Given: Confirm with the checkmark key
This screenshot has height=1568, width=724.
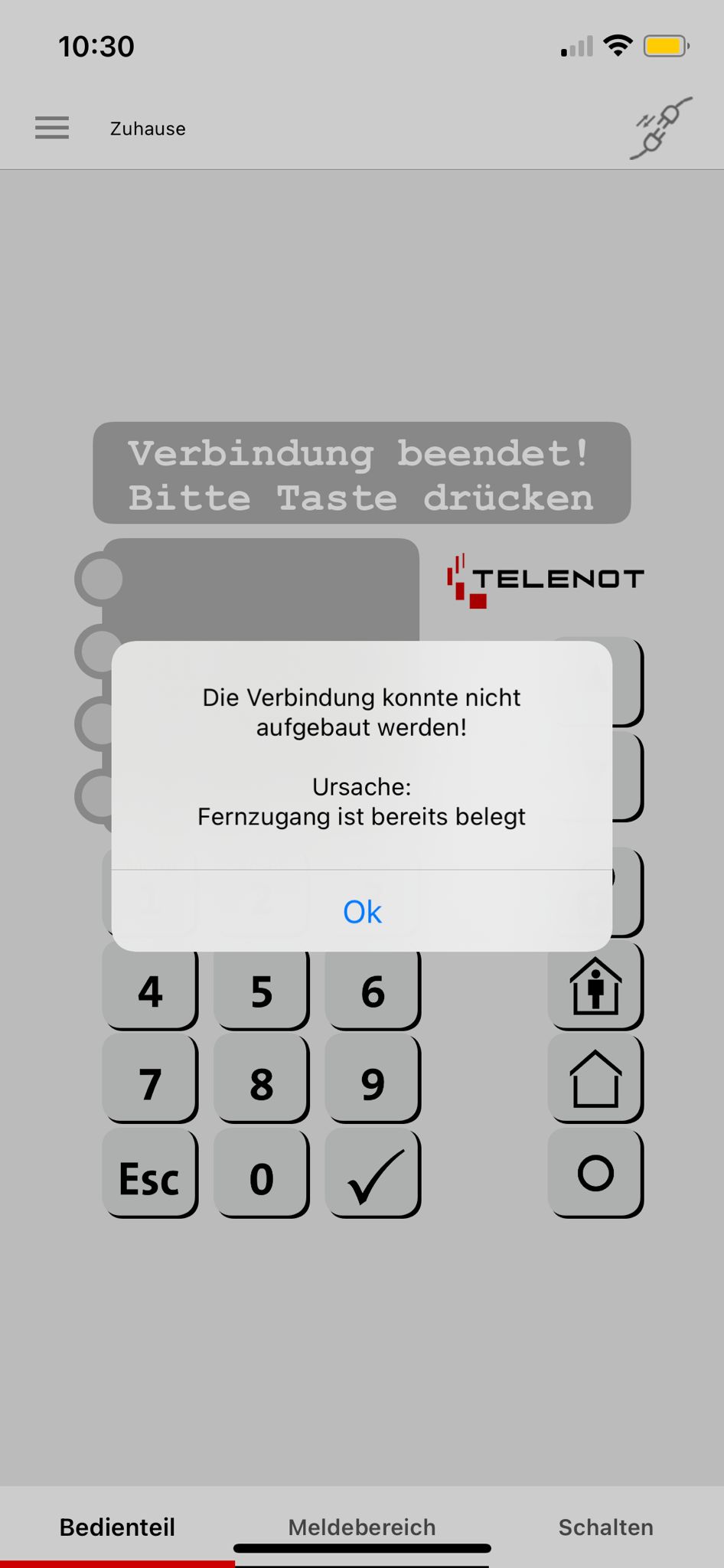Looking at the screenshot, I should pyautogui.click(x=373, y=1177).
